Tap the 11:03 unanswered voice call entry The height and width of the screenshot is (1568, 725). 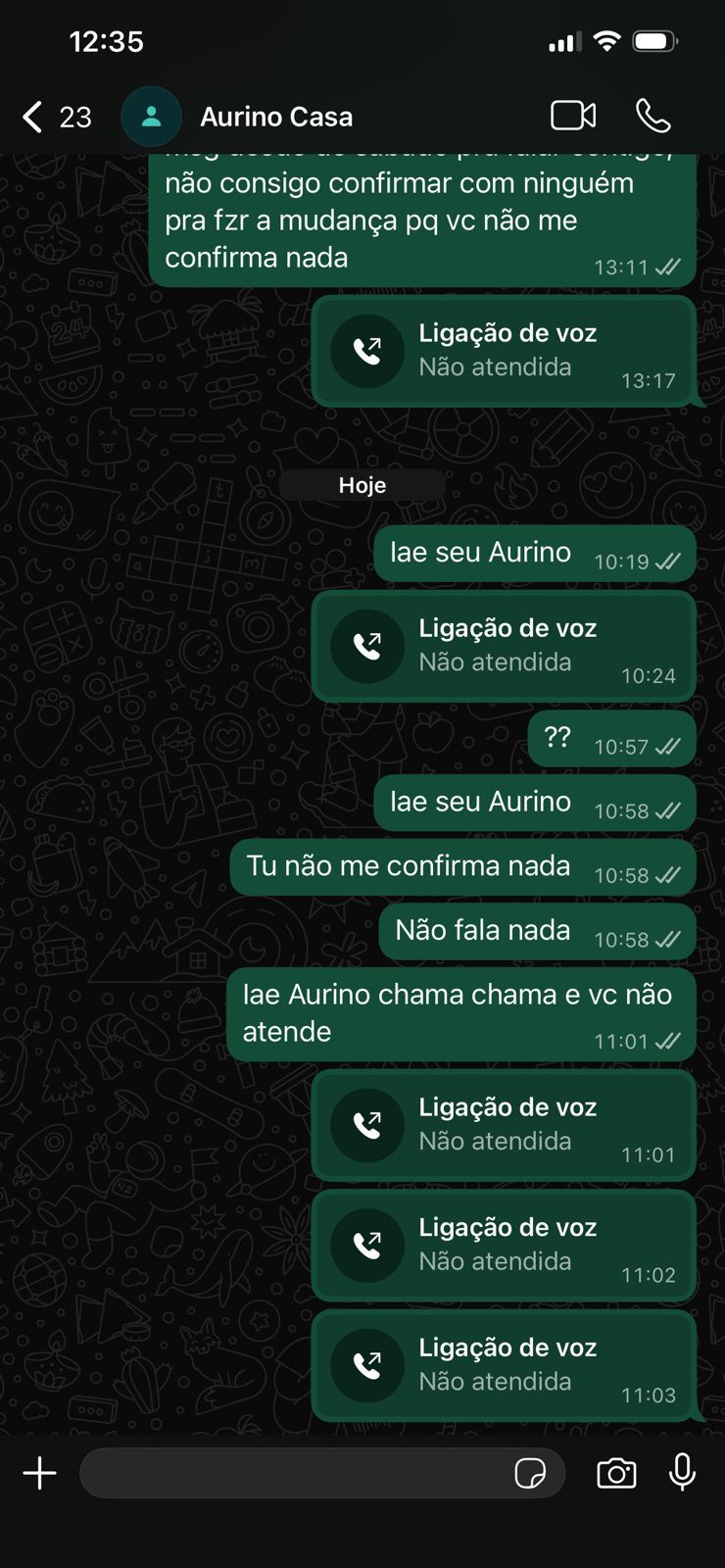(x=504, y=1365)
